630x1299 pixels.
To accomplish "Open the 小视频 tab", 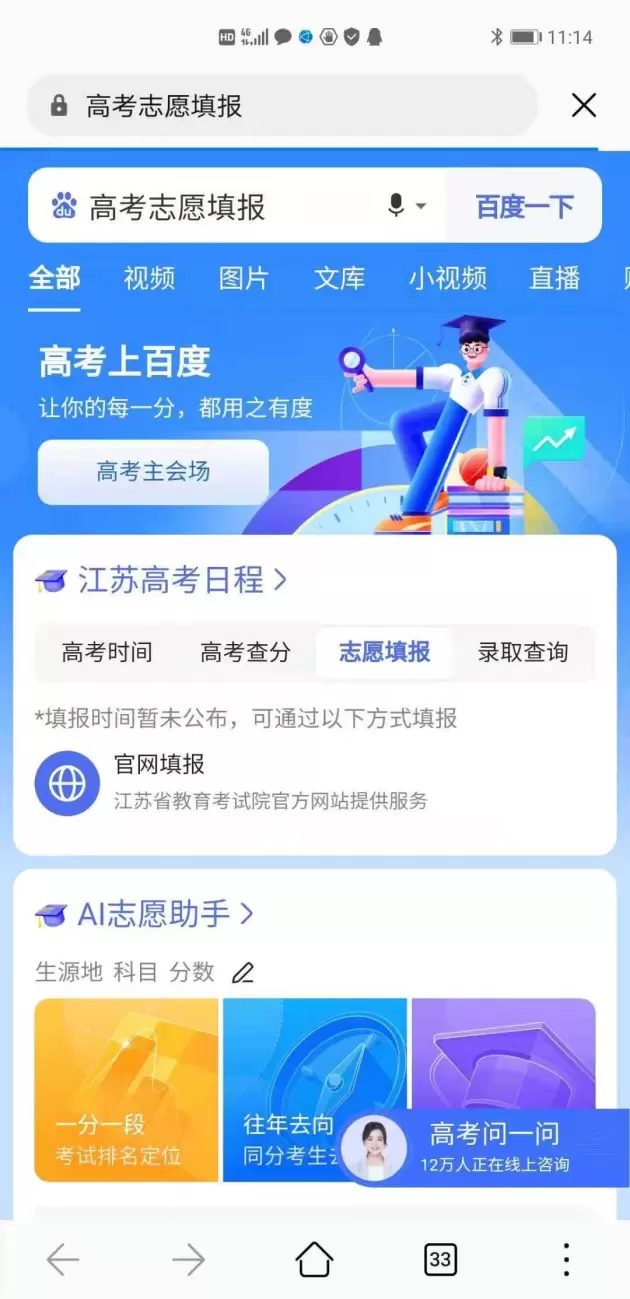I will (x=447, y=278).
